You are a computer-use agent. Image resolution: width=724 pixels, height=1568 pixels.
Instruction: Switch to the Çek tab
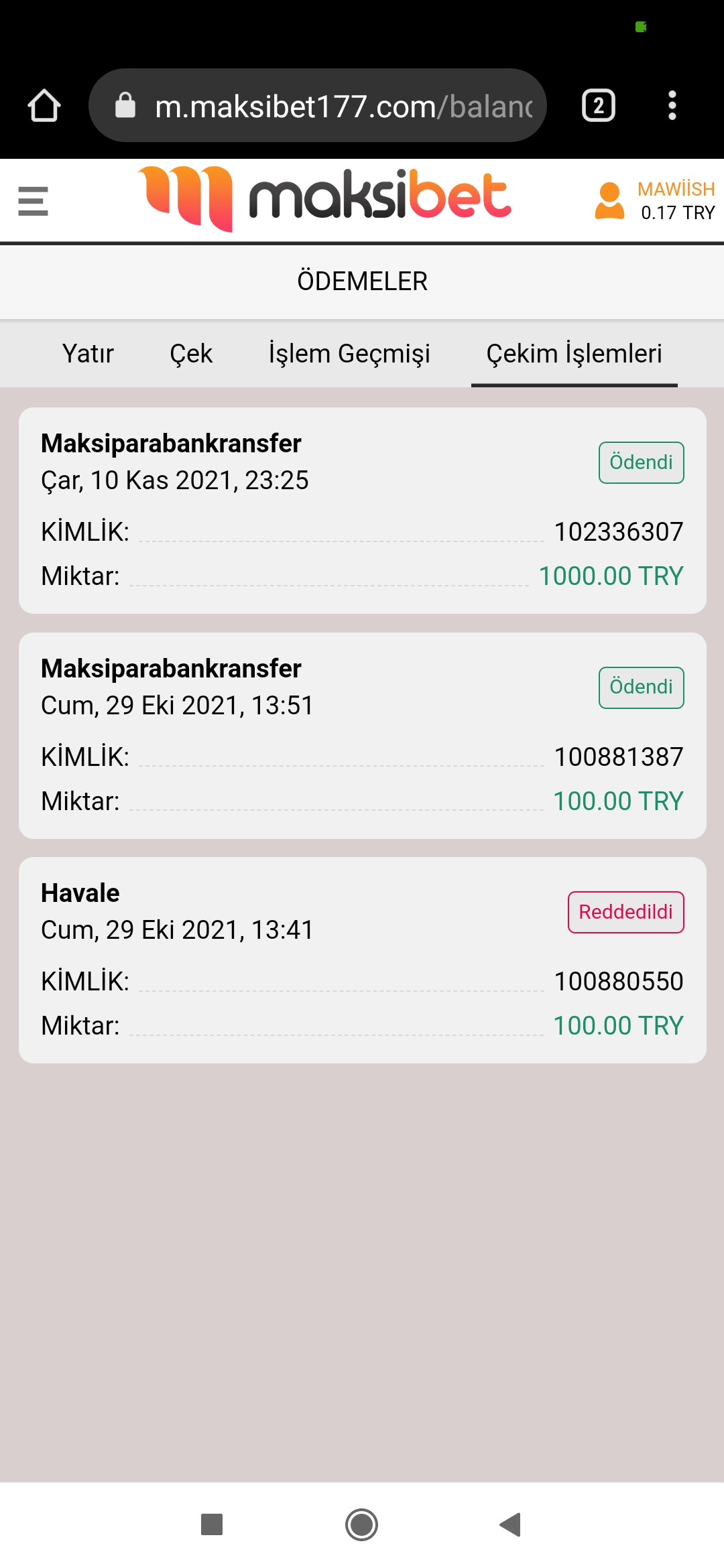pos(191,354)
